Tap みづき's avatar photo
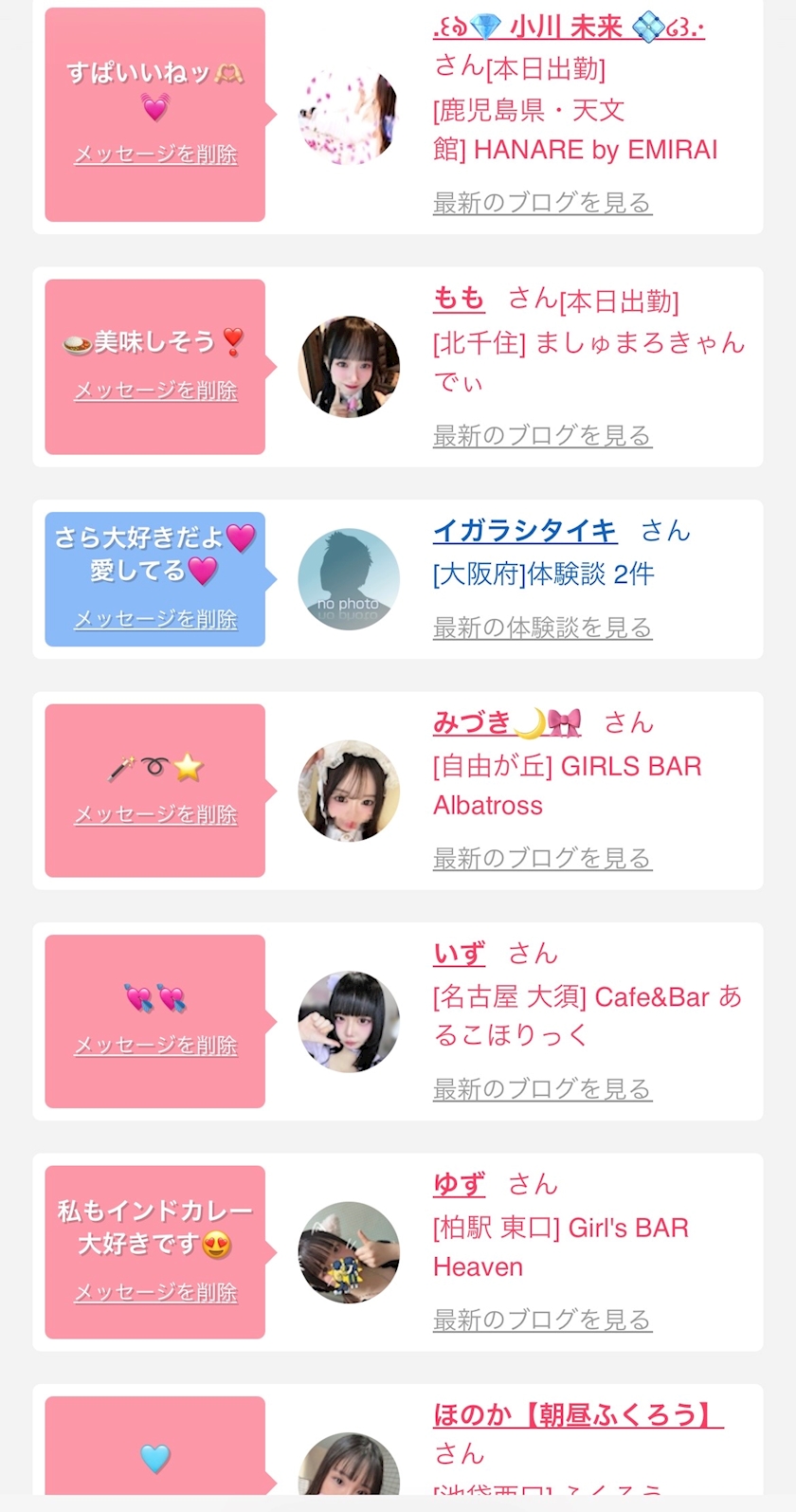The width and height of the screenshot is (796, 1512). (349, 791)
